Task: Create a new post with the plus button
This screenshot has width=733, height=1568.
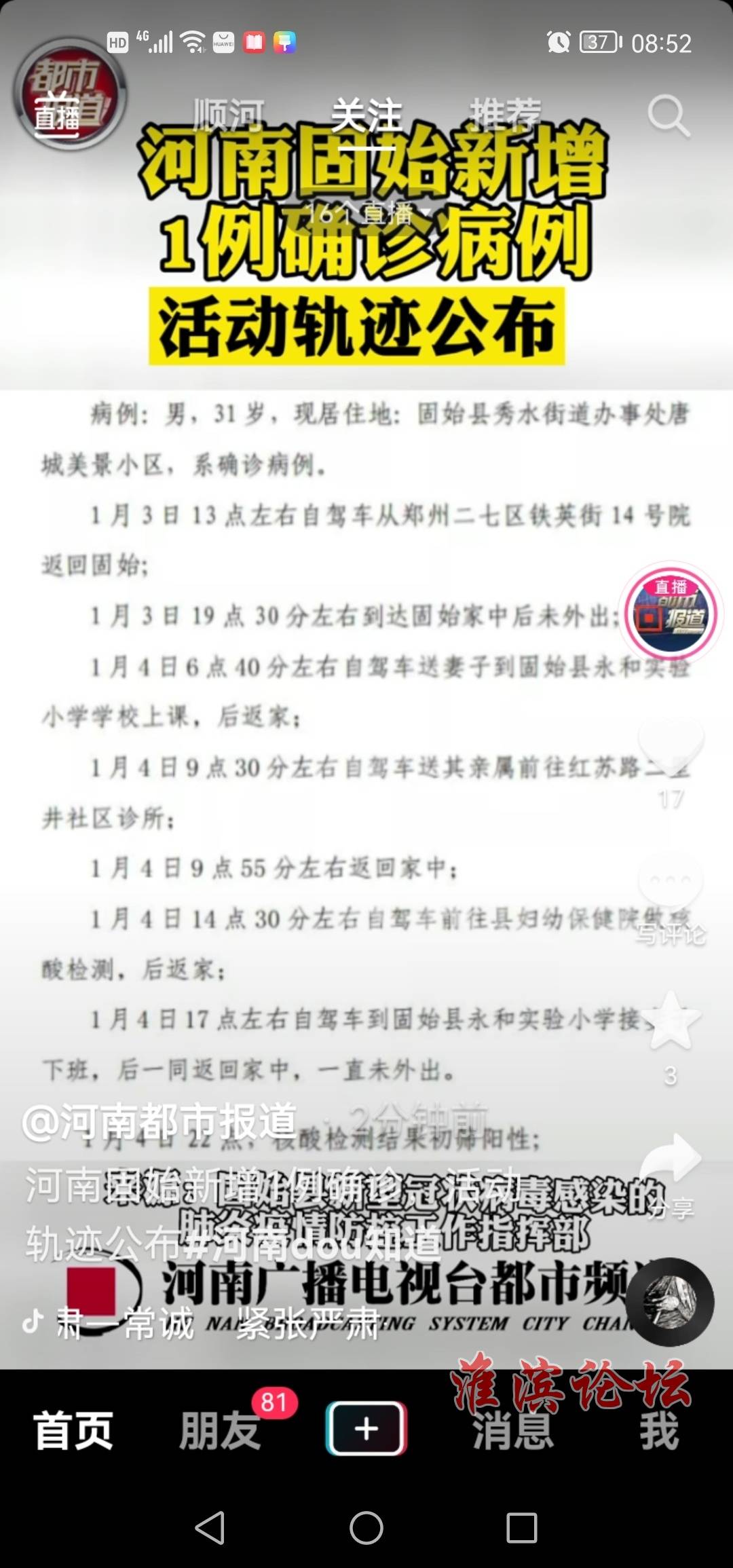Action: pos(366,1428)
